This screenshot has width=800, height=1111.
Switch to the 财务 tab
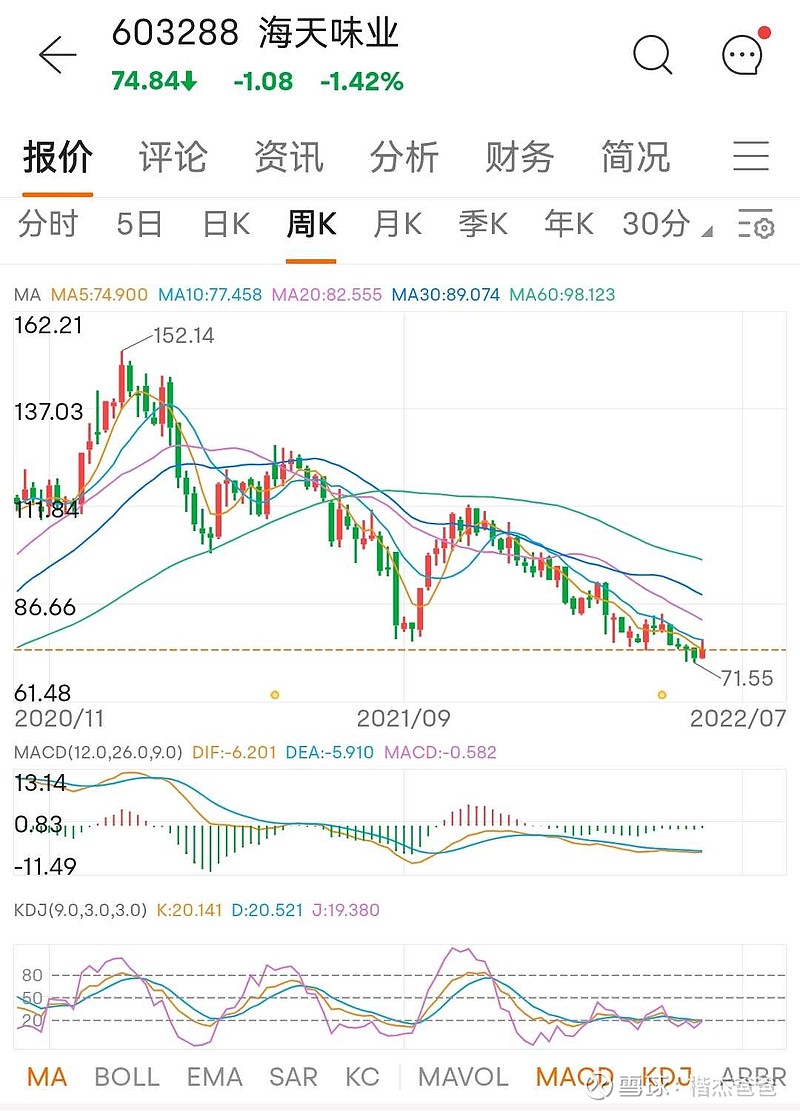519,157
